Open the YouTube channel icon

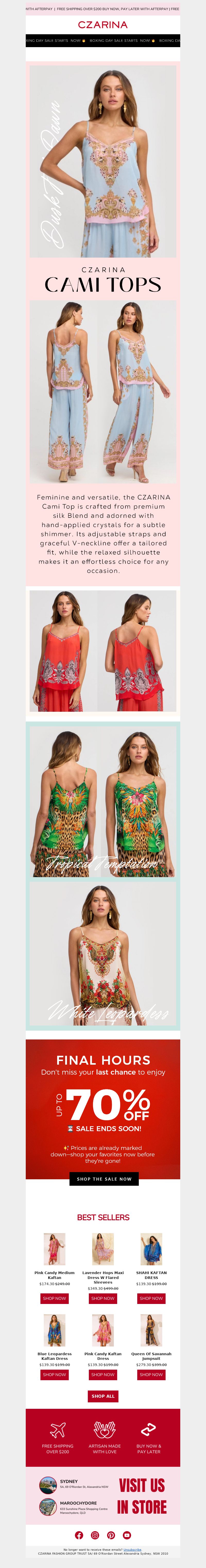click(x=127, y=1535)
